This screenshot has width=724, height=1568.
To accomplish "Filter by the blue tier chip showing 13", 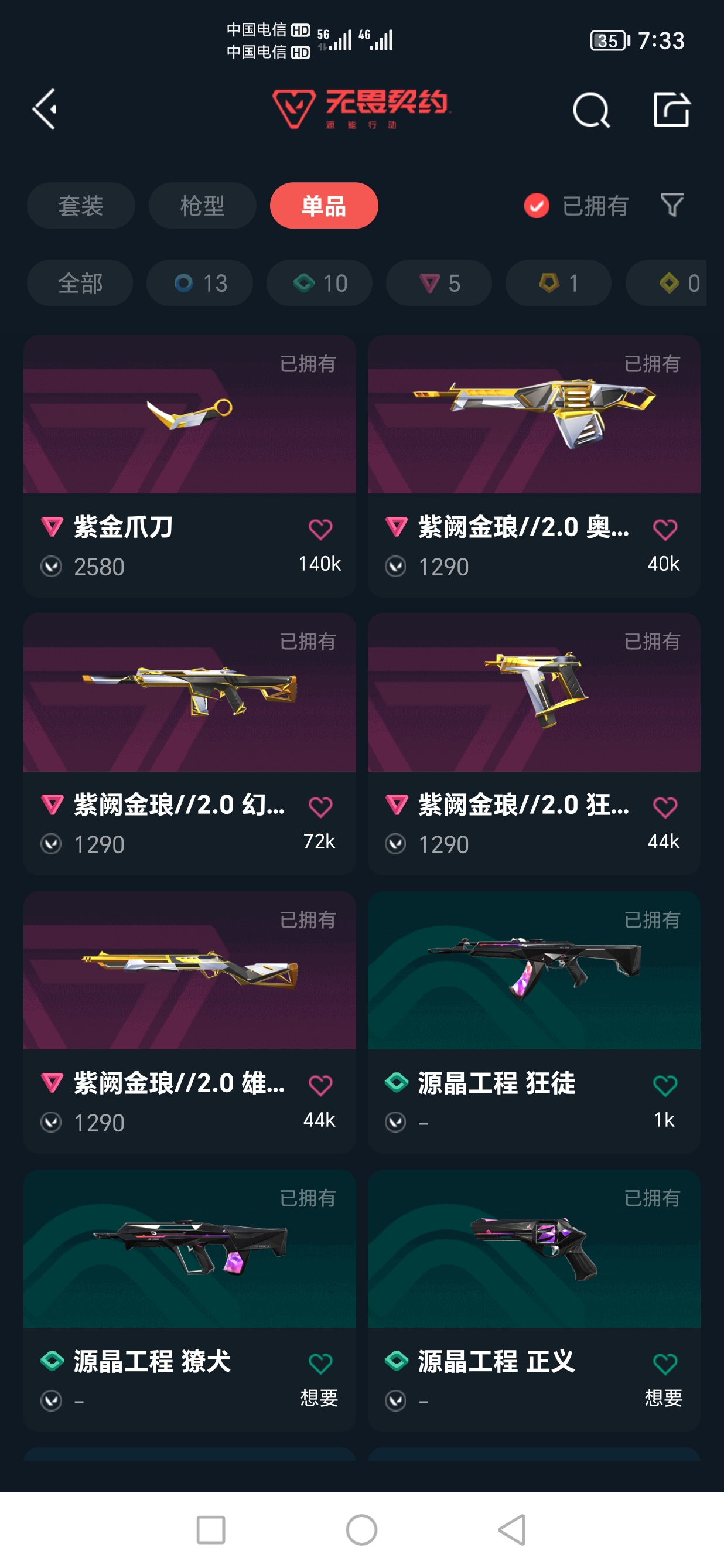I will [x=200, y=283].
